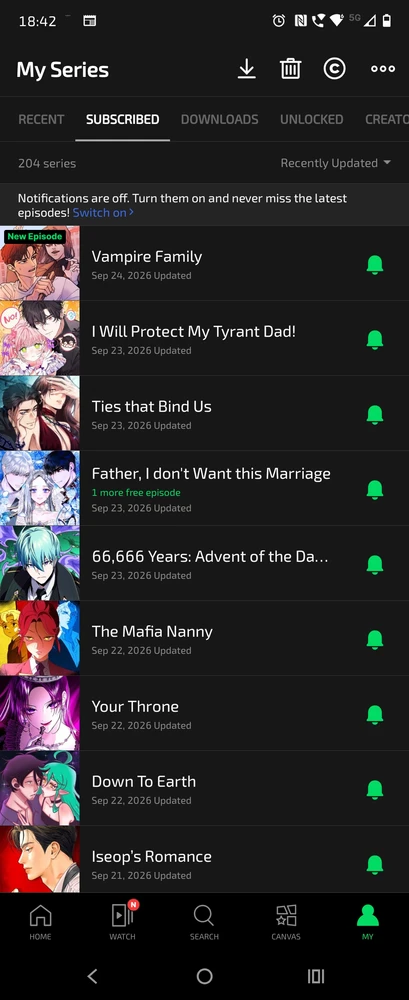Open the coin icon in the header
The height and width of the screenshot is (1000, 409).
[334, 69]
